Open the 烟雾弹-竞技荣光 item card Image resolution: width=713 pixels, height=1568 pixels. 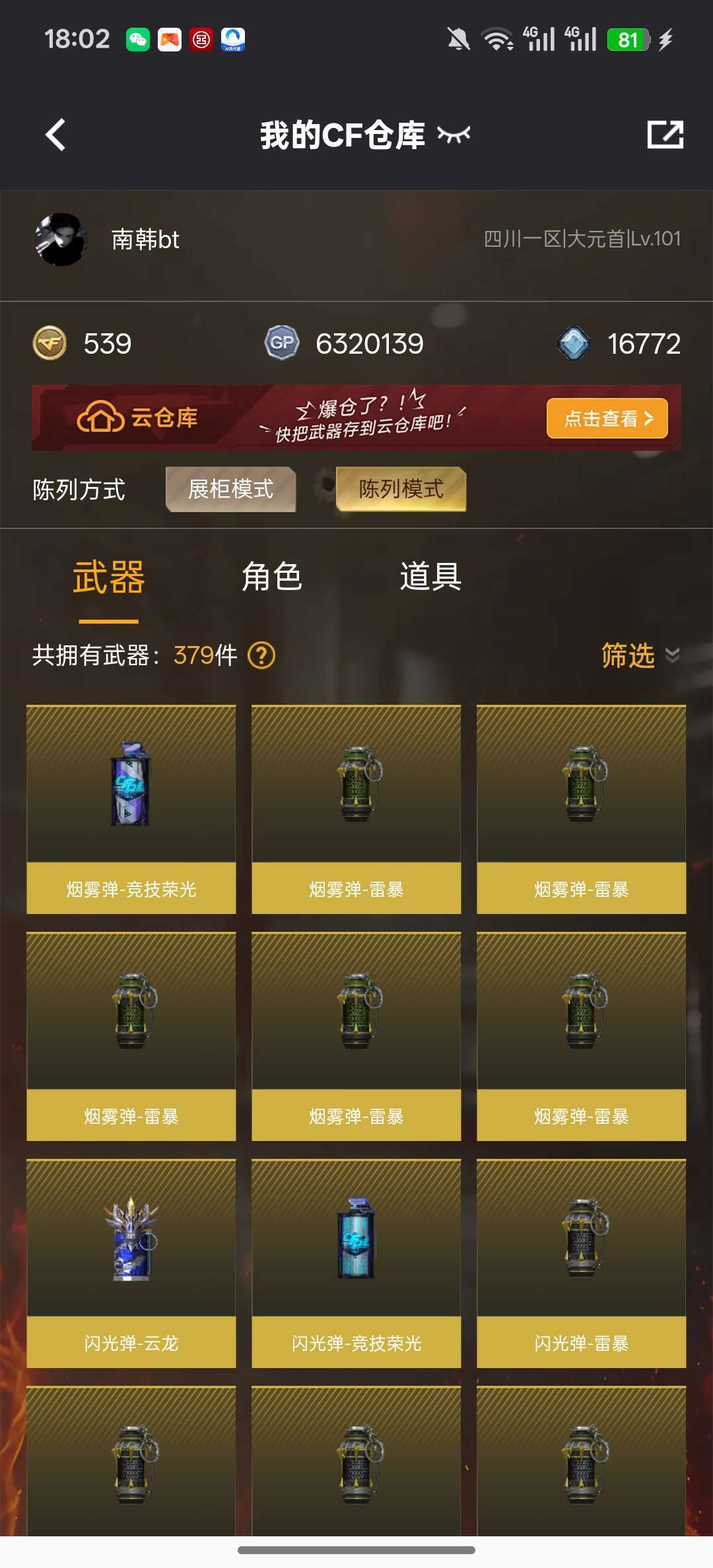(x=131, y=809)
